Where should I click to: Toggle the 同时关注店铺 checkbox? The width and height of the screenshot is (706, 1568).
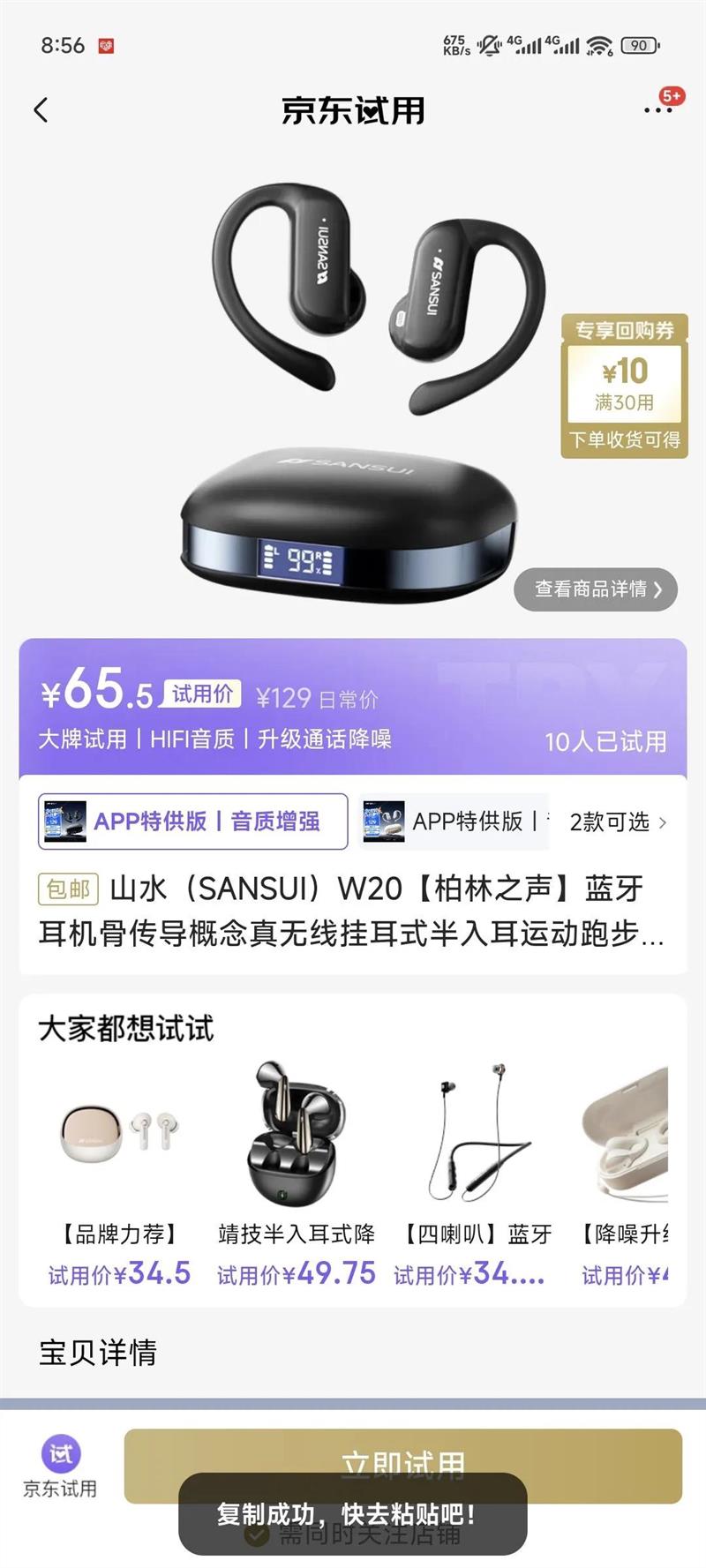tap(257, 1534)
